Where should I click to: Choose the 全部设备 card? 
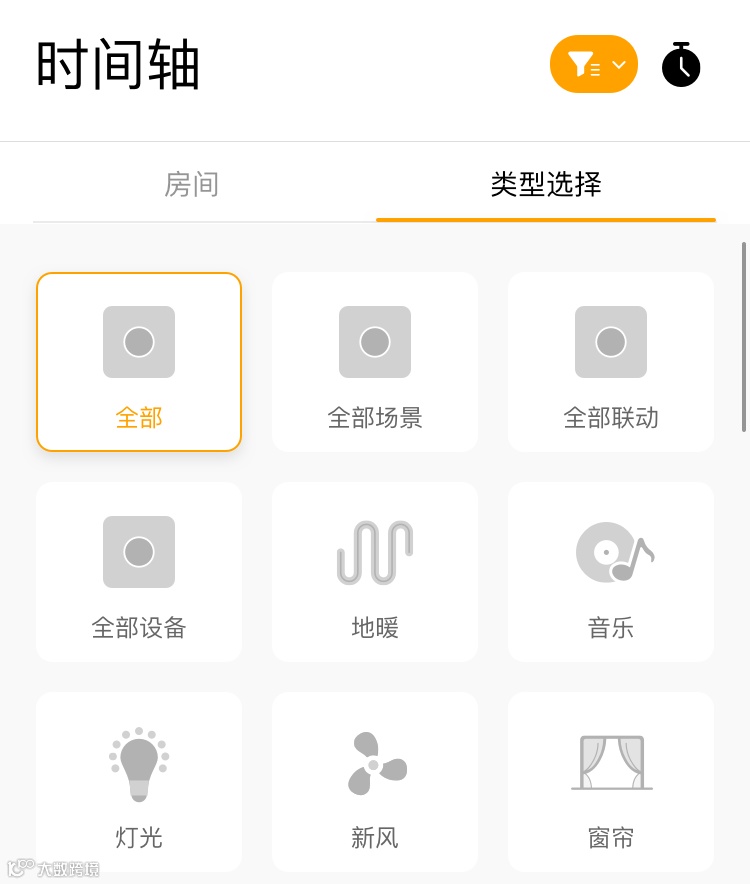pos(139,572)
